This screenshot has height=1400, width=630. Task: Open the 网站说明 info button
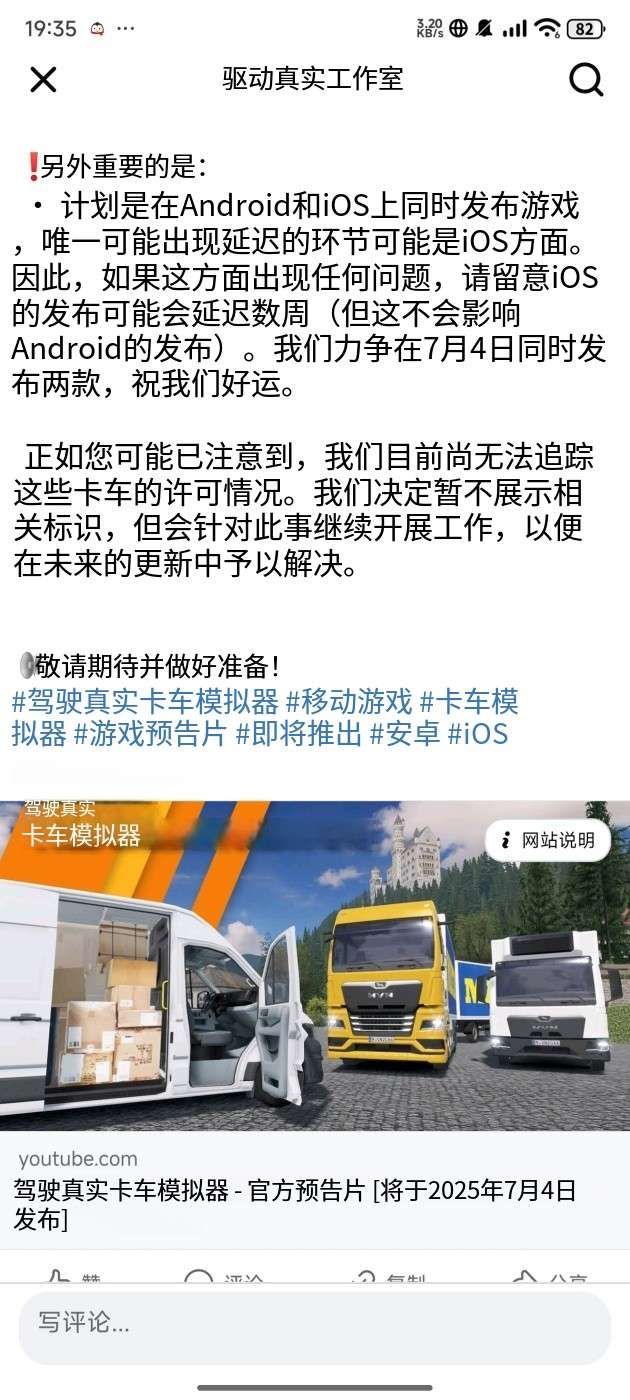548,840
